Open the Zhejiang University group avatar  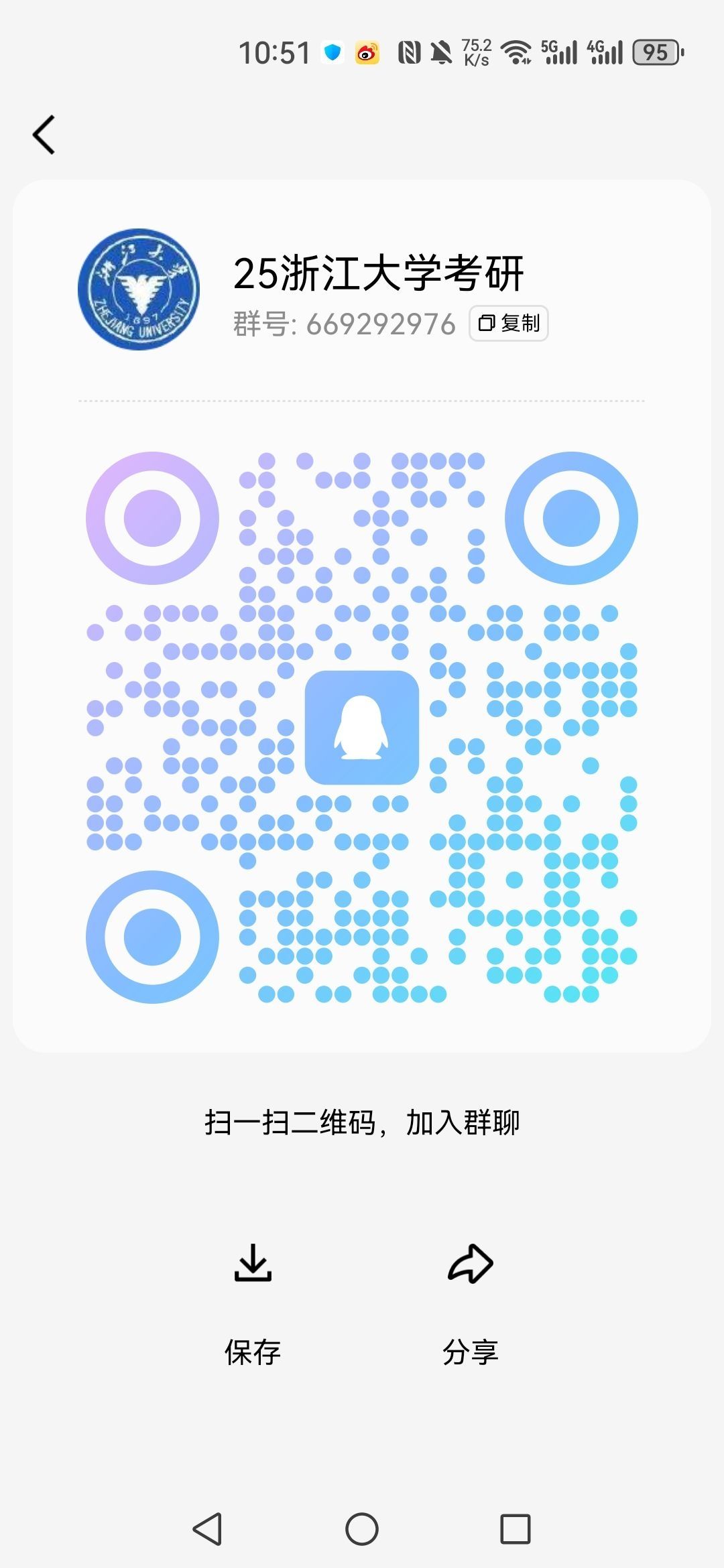point(139,288)
